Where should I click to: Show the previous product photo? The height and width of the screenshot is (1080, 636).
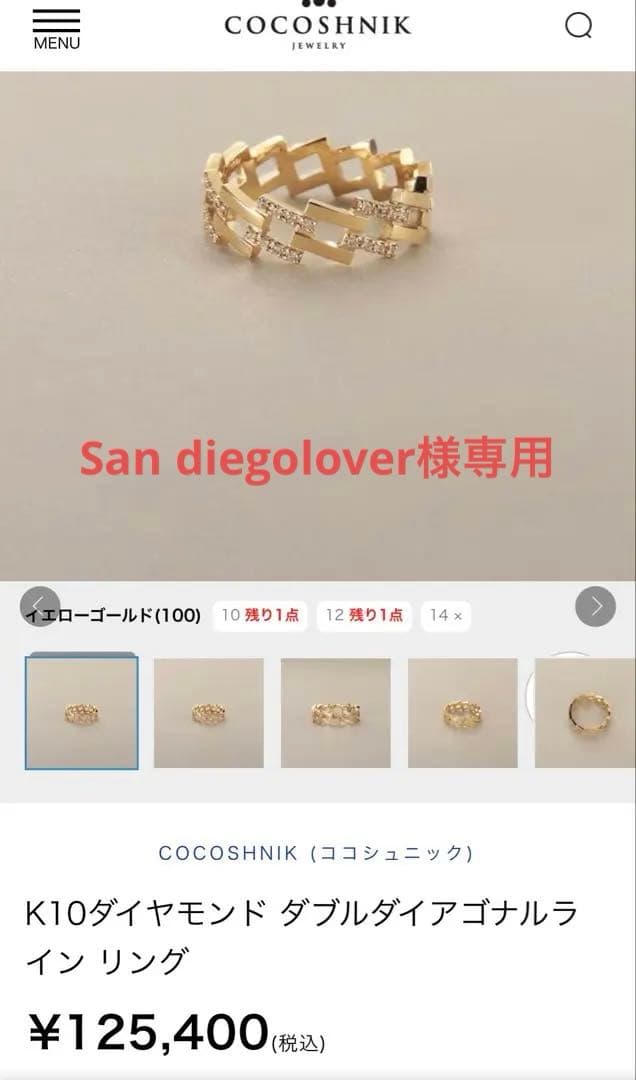[39, 606]
